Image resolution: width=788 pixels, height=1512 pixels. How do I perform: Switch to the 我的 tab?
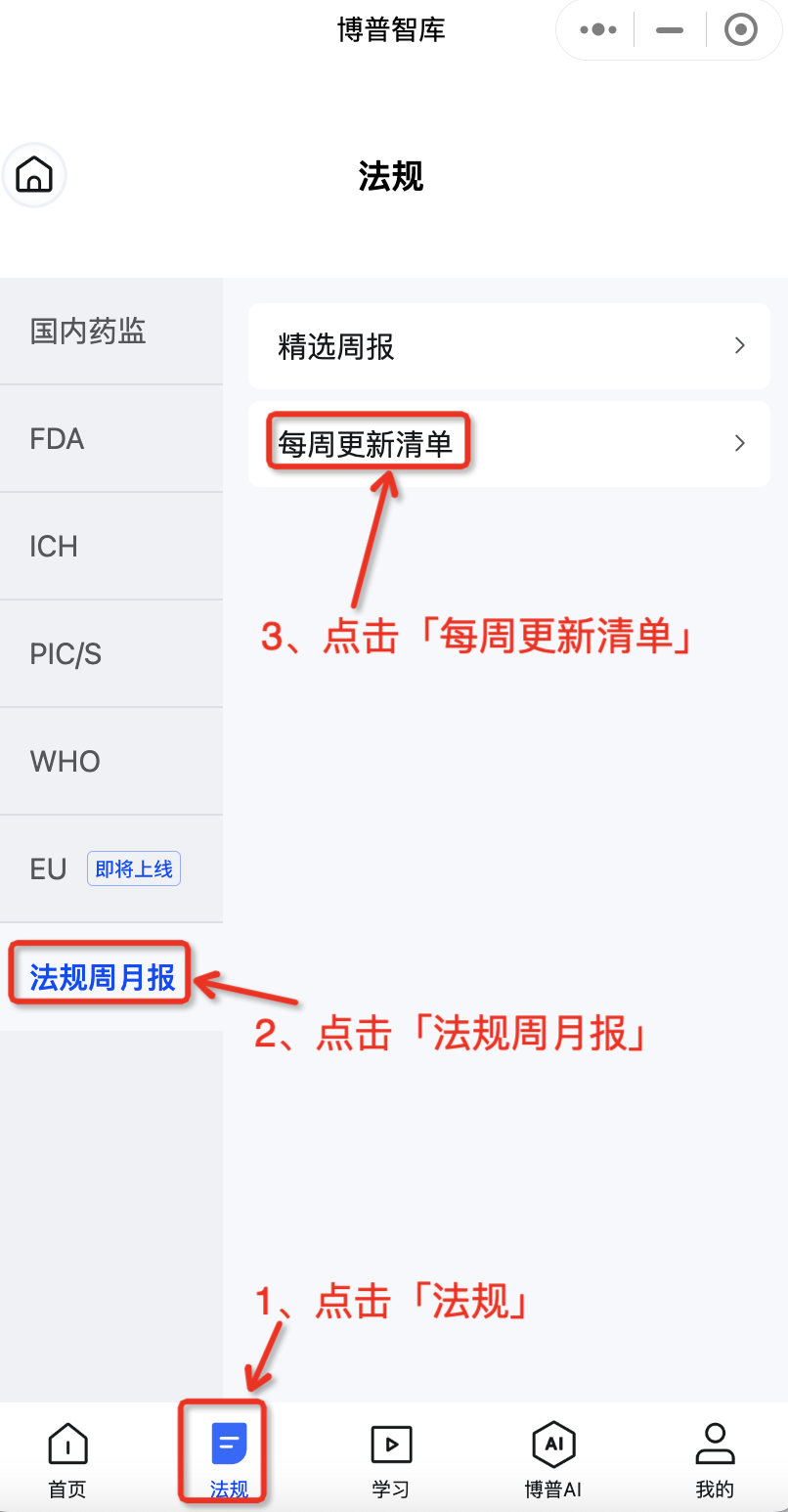click(x=715, y=1461)
